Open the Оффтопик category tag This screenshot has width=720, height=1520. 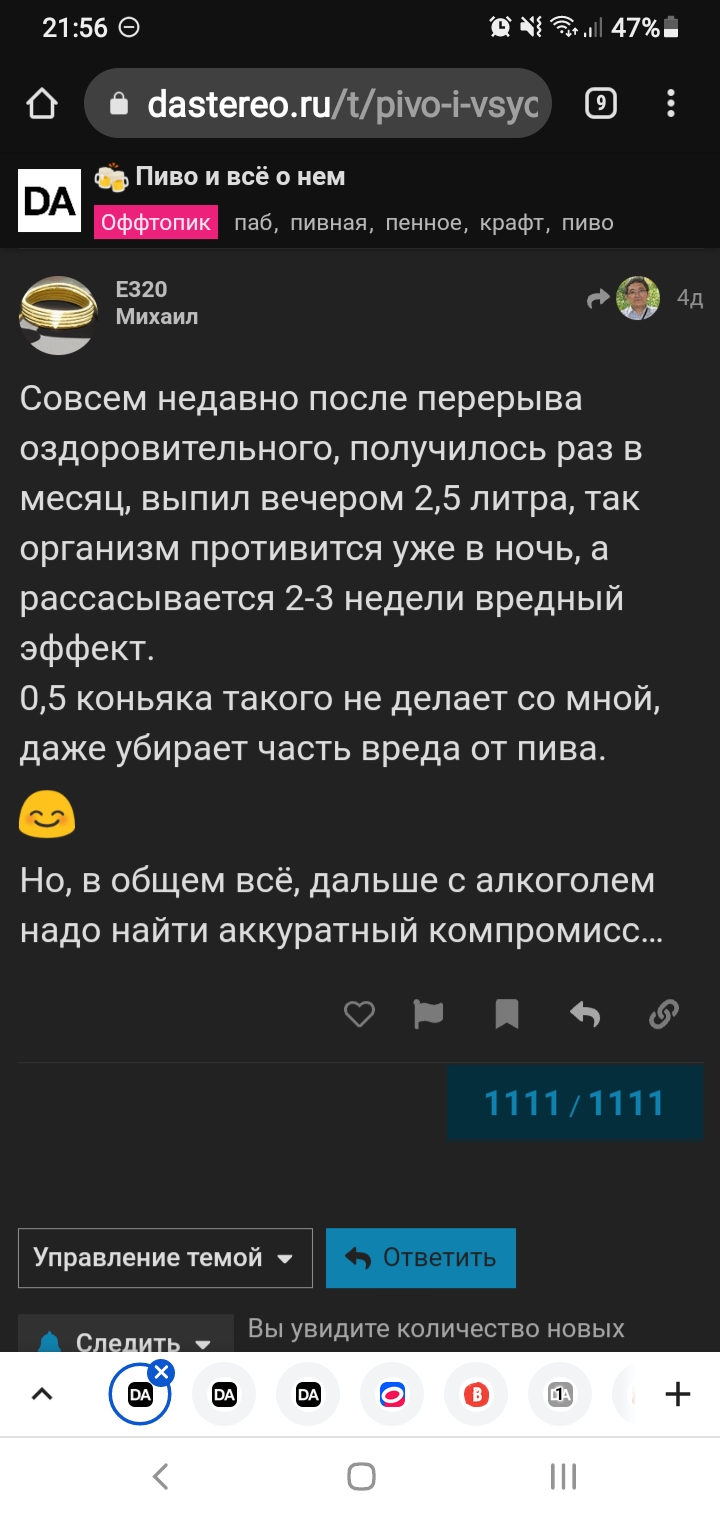(157, 223)
